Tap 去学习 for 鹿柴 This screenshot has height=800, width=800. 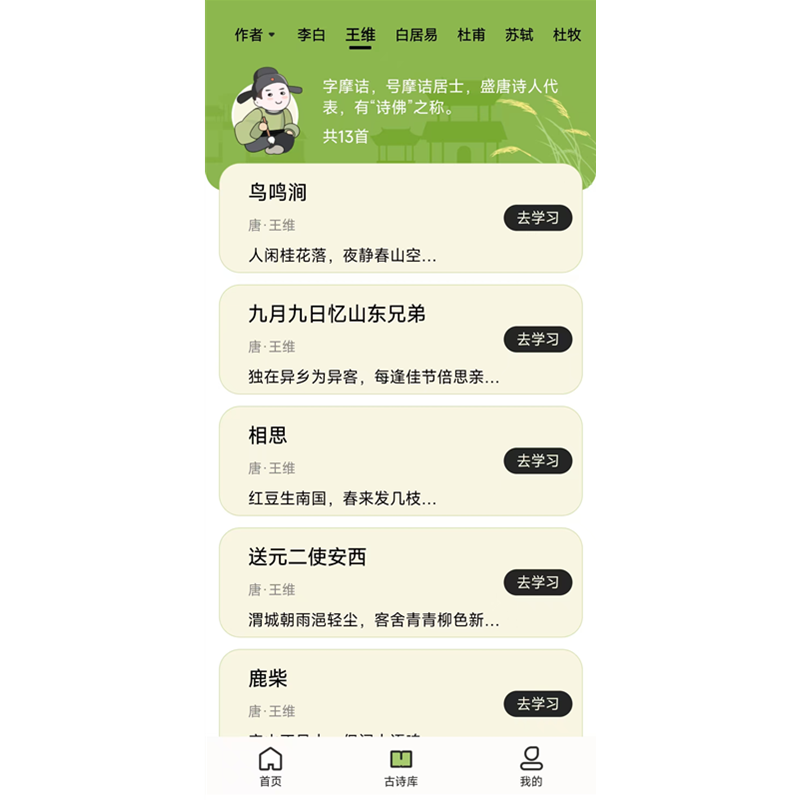click(538, 704)
